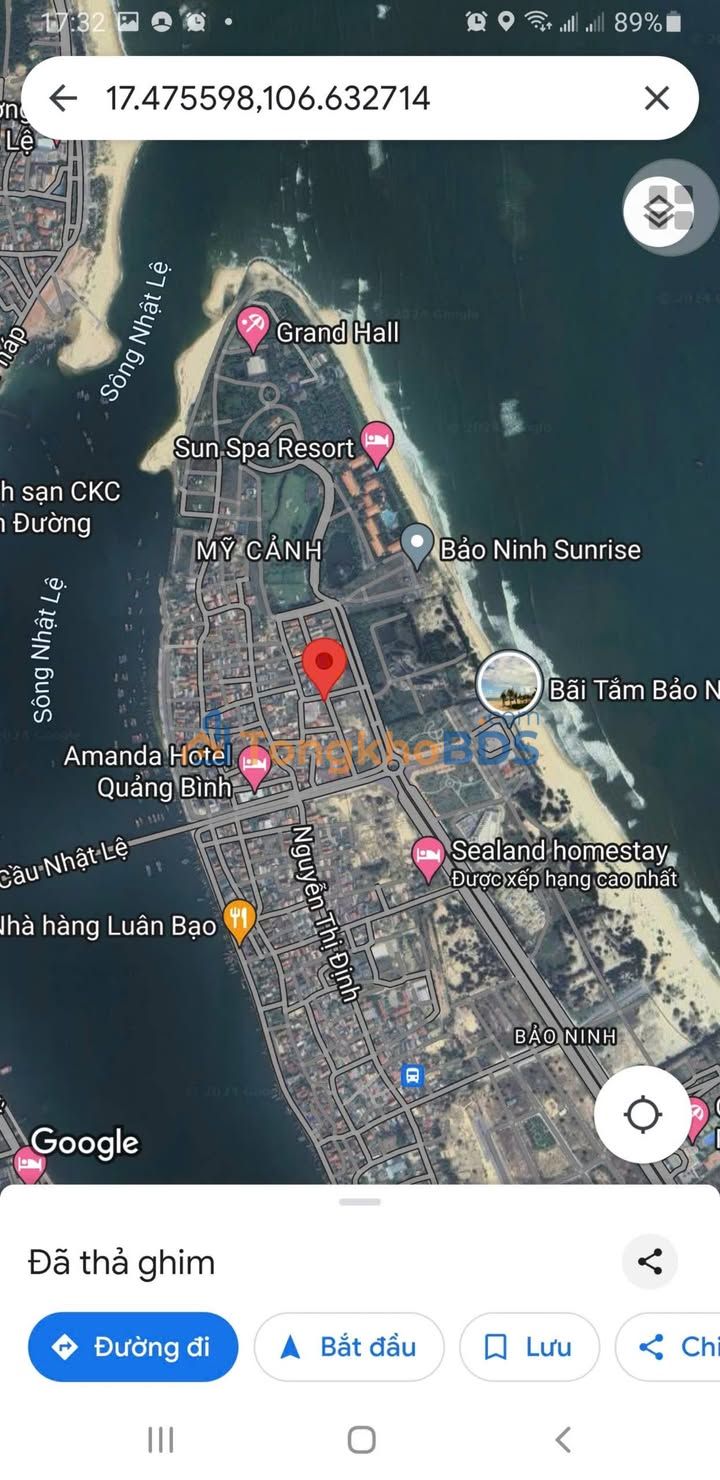
Task: Open recent apps from navigation bar
Action: pos(160,1440)
